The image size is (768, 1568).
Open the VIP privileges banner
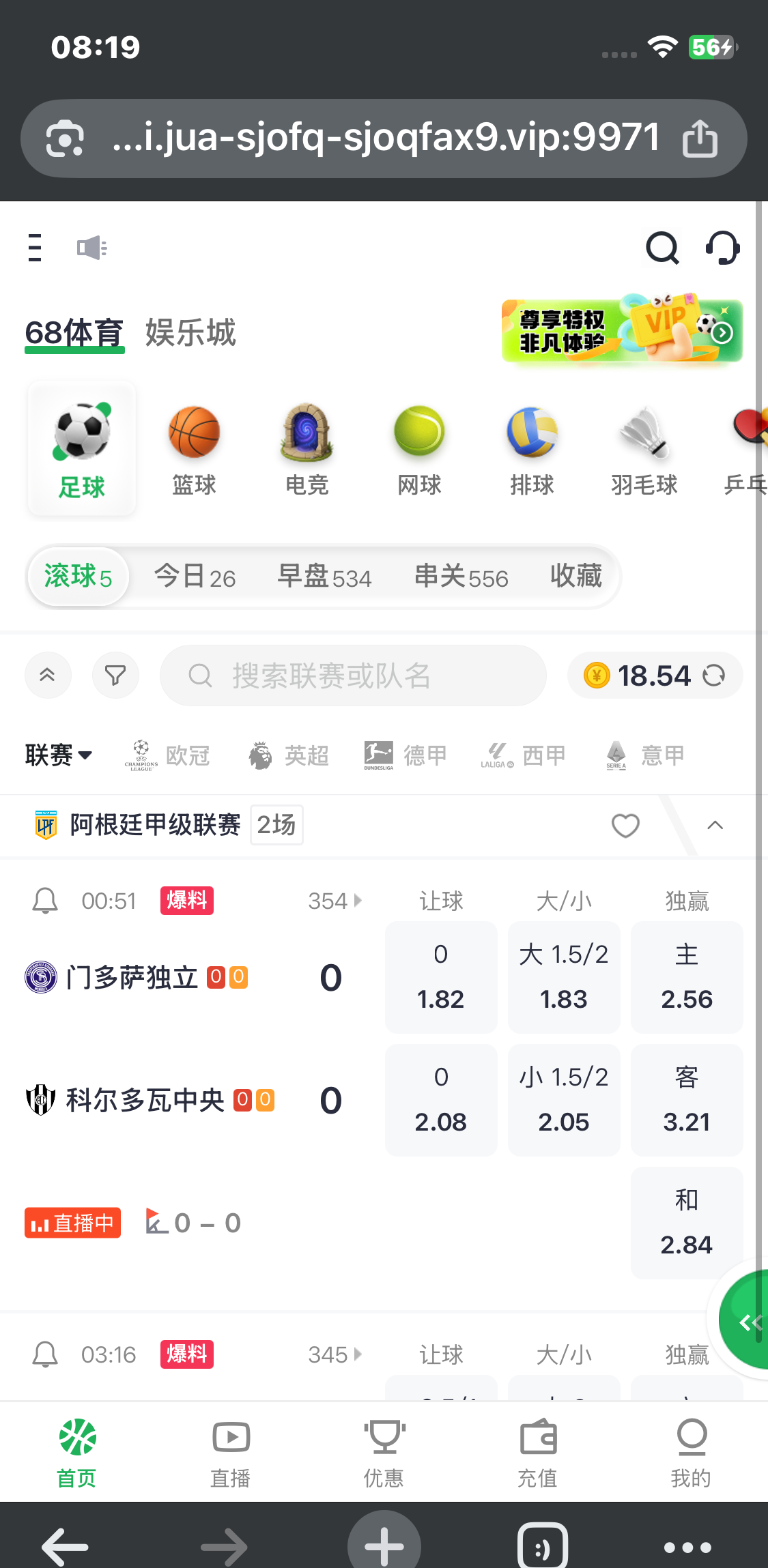coord(621,331)
